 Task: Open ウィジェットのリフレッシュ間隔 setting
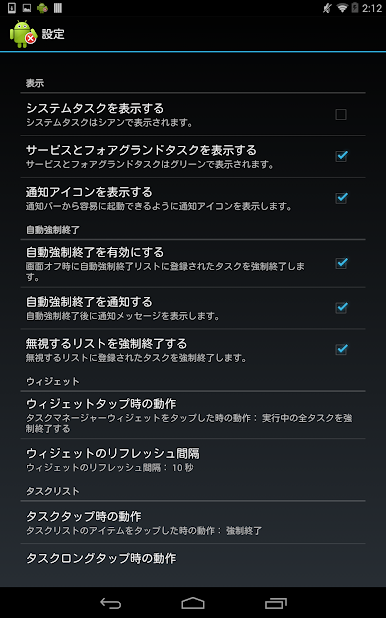click(193, 460)
